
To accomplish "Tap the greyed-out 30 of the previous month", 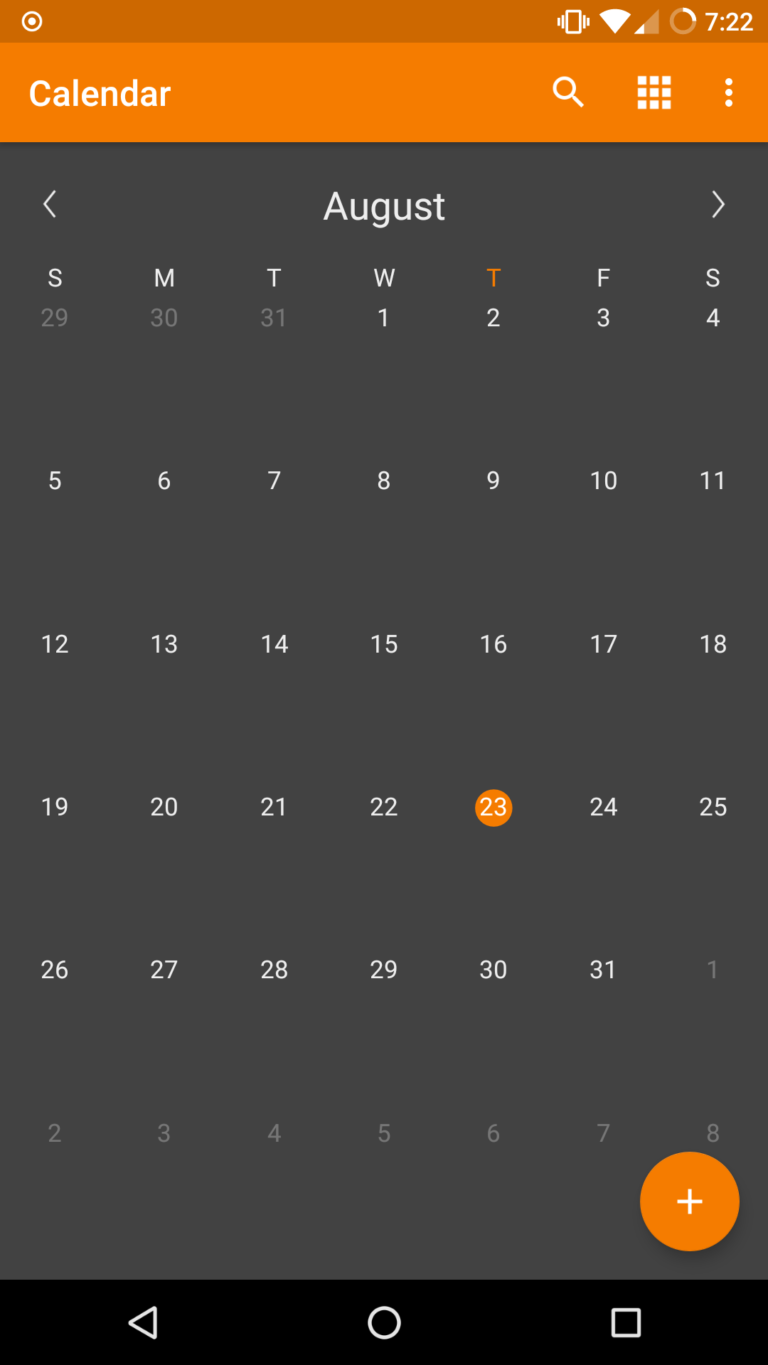I will (164, 318).
